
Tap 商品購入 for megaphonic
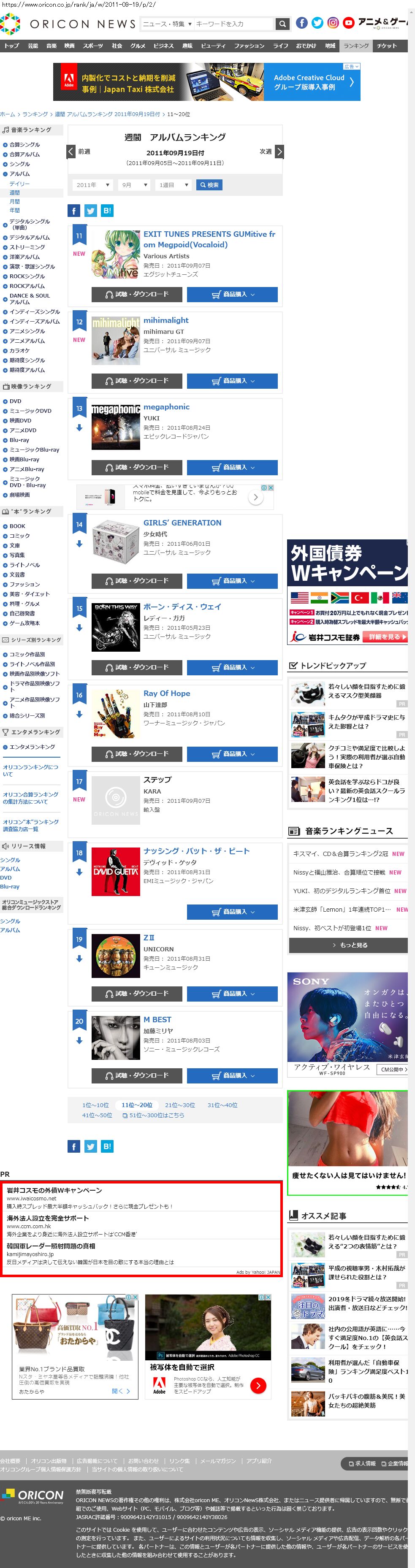[x=232, y=468]
